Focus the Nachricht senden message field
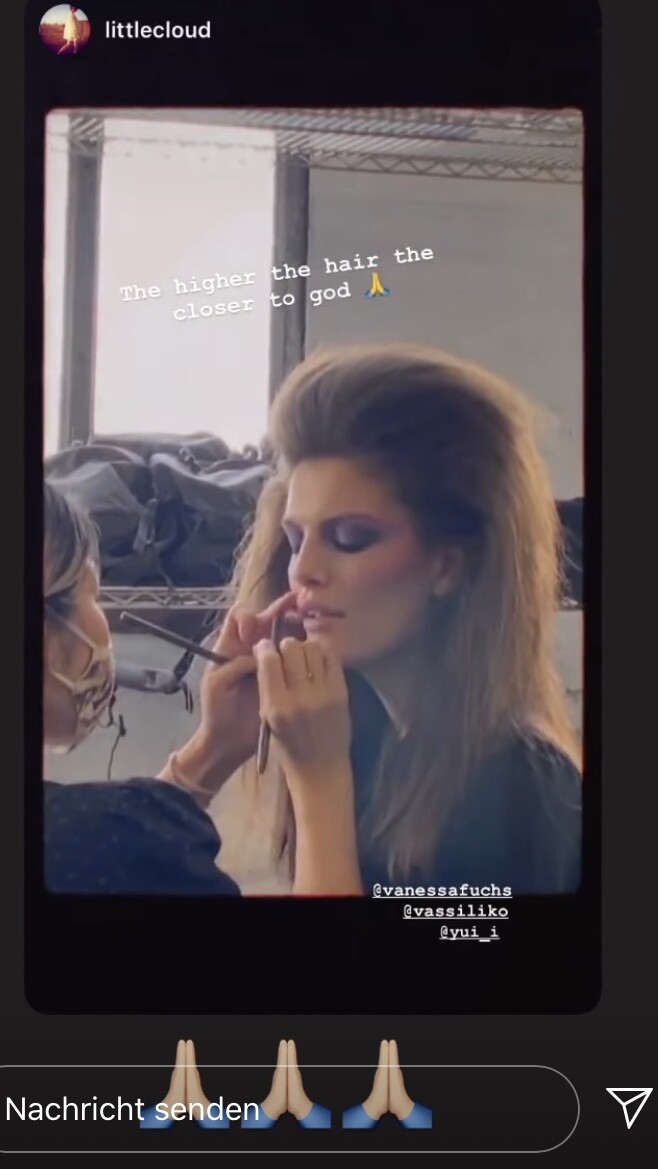Viewport: 658px width, 1169px height. [290, 1108]
